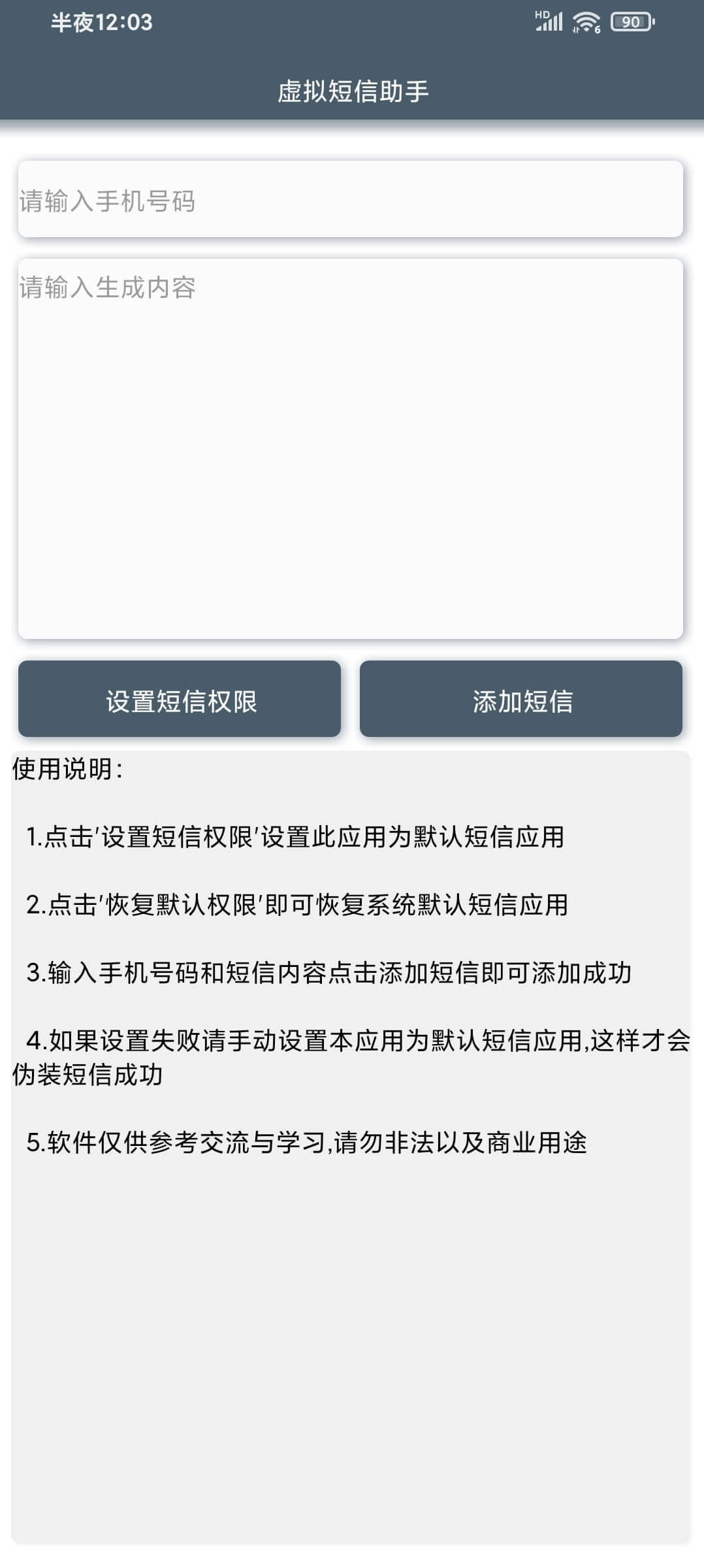Focus the SMS content text box
The width and height of the screenshot is (704, 1568).
pos(351,449)
